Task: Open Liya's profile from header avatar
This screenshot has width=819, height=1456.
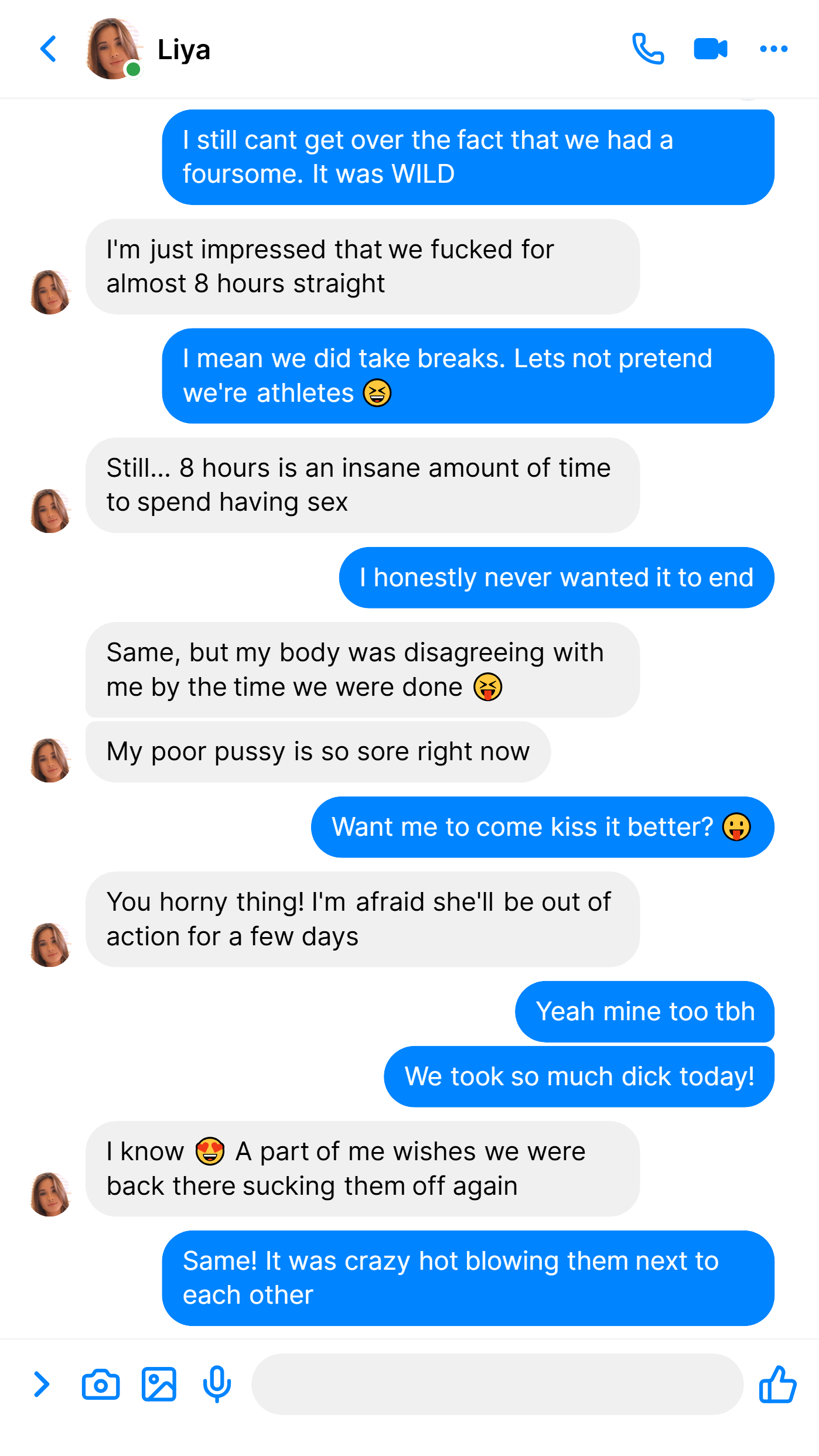Action: 114,49
